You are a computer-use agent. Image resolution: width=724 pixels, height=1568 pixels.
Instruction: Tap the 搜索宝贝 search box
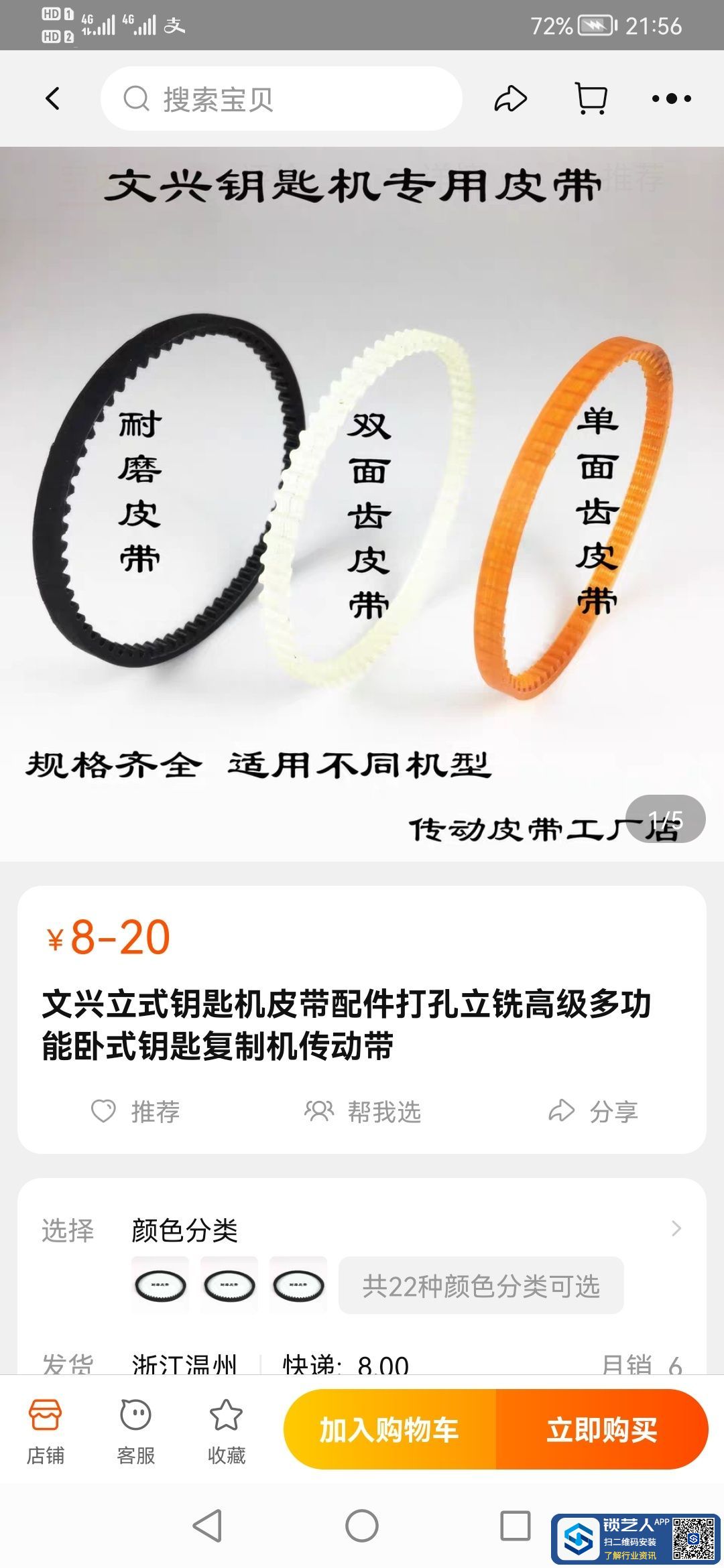[x=282, y=99]
